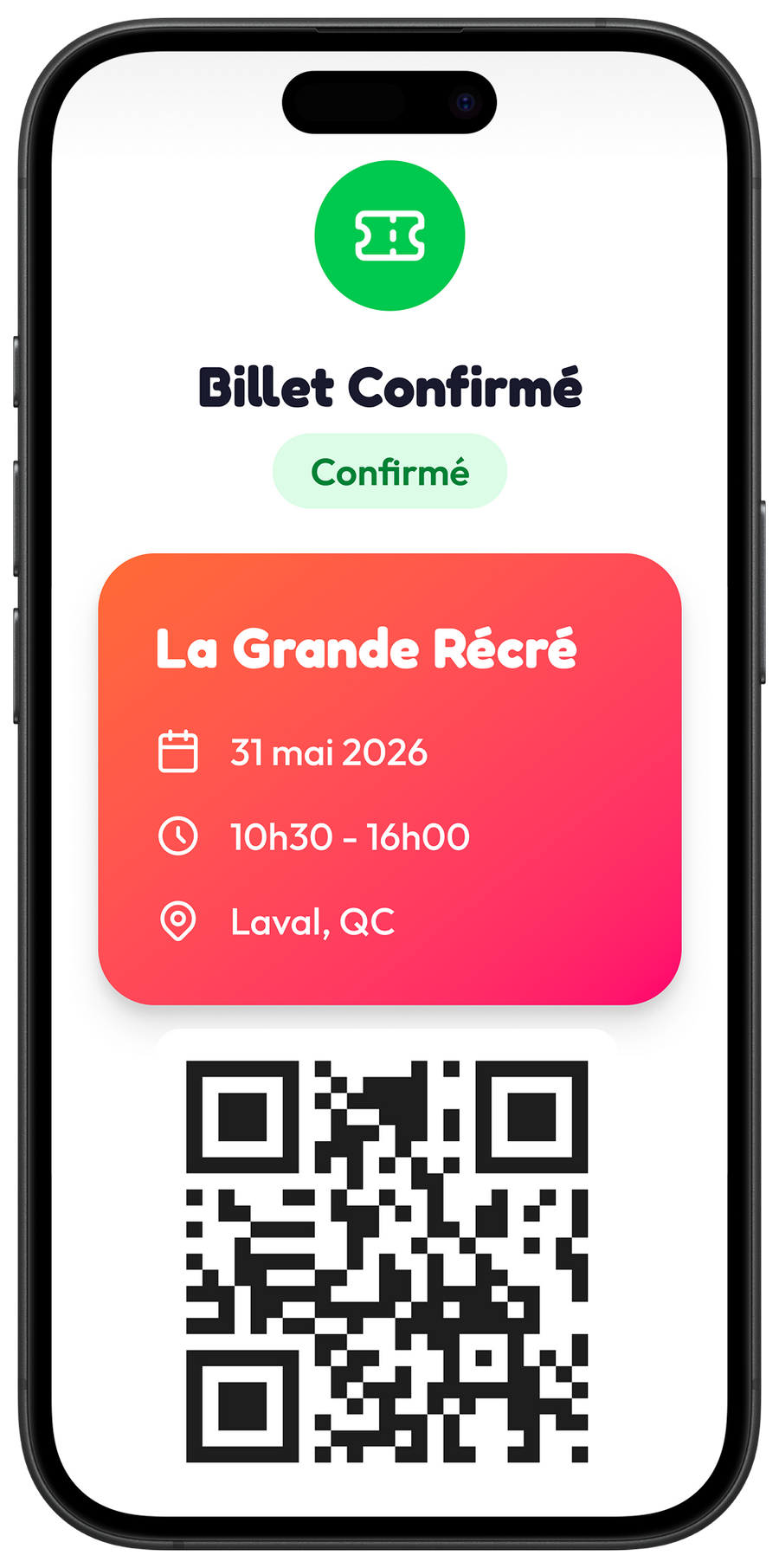Tap the La Grande Récré title link
This screenshot has width=779, height=1568.
[x=367, y=648]
